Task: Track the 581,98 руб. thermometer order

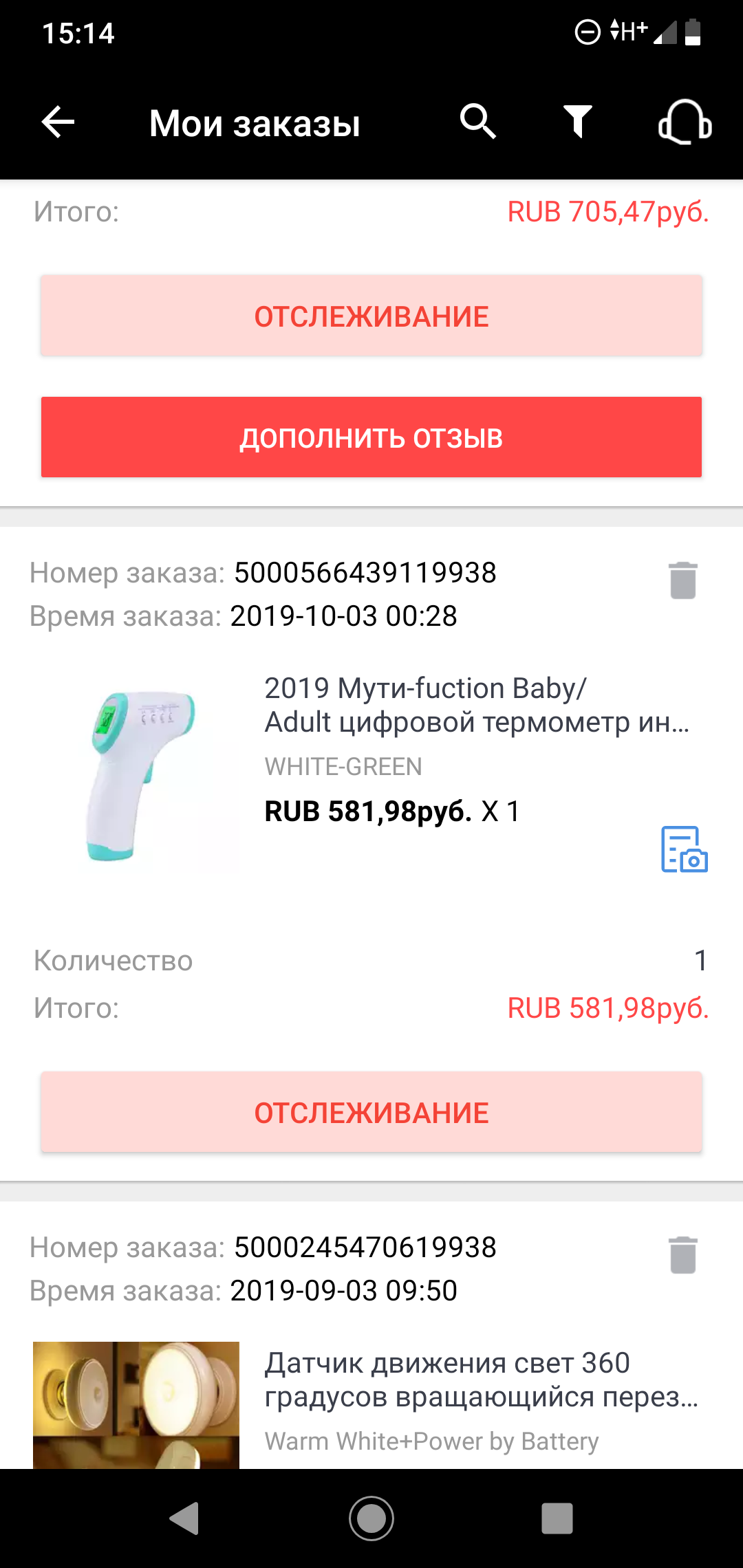Action: pos(371,1112)
